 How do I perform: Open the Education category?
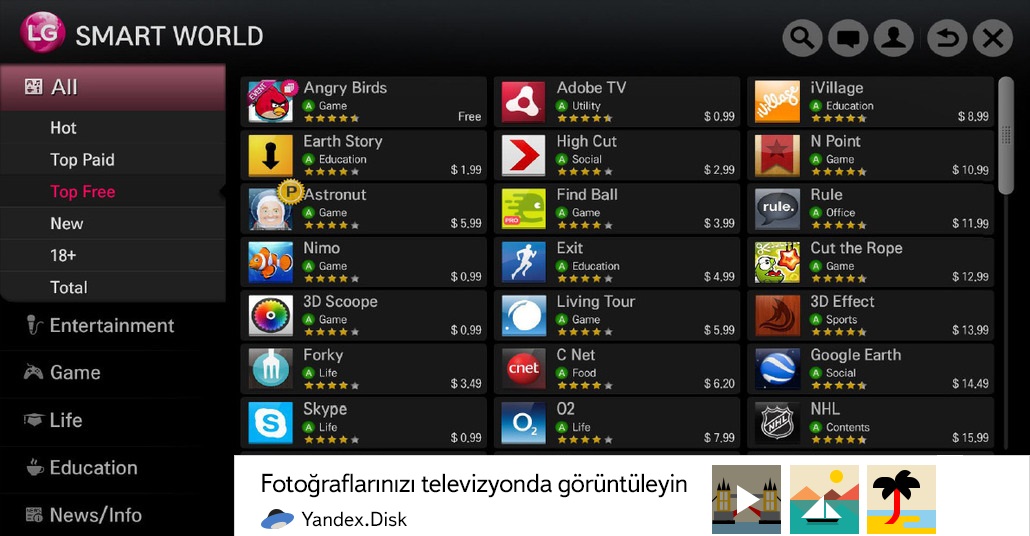coord(93,468)
